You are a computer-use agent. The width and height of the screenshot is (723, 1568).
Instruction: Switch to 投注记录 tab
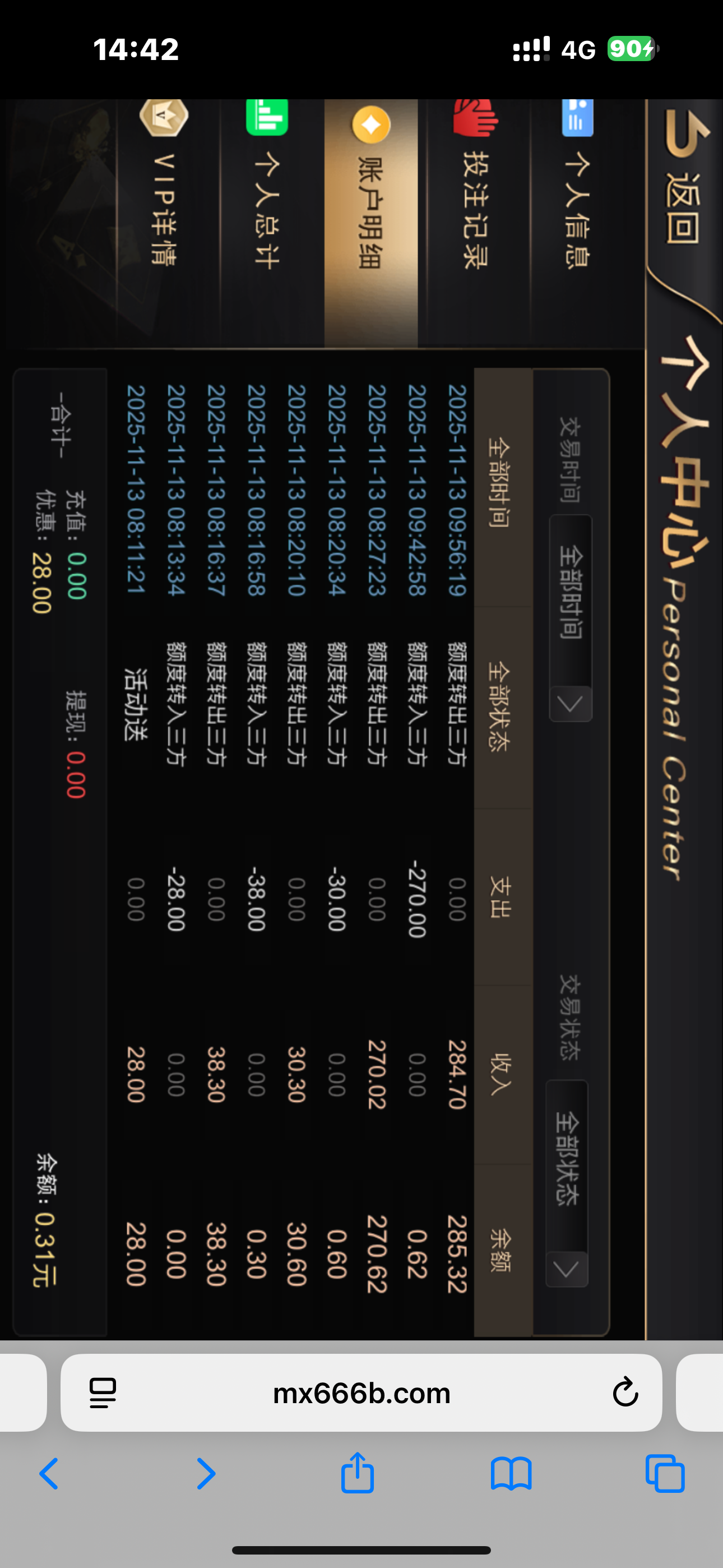[x=476, y=195]
